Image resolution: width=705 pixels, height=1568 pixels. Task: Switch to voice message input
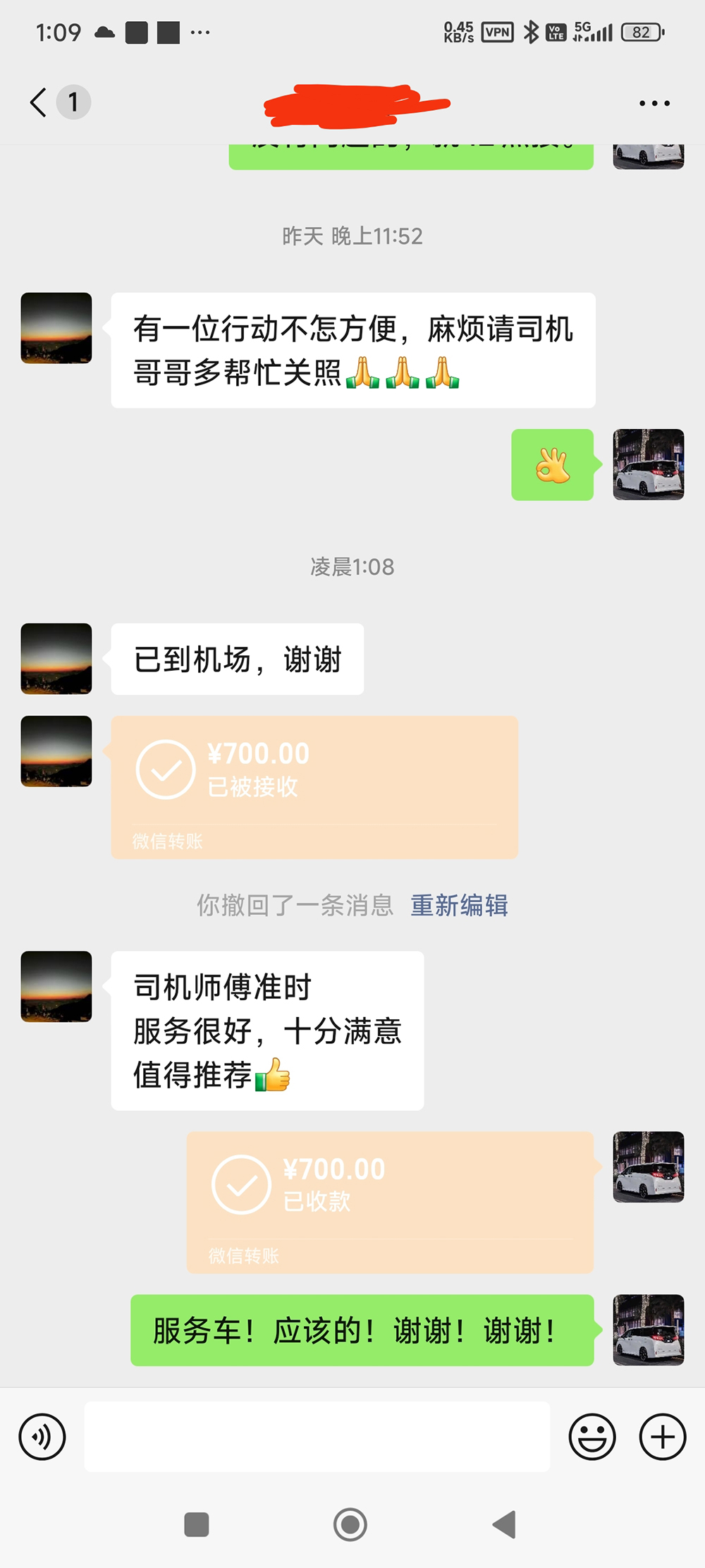point(42,1437)
